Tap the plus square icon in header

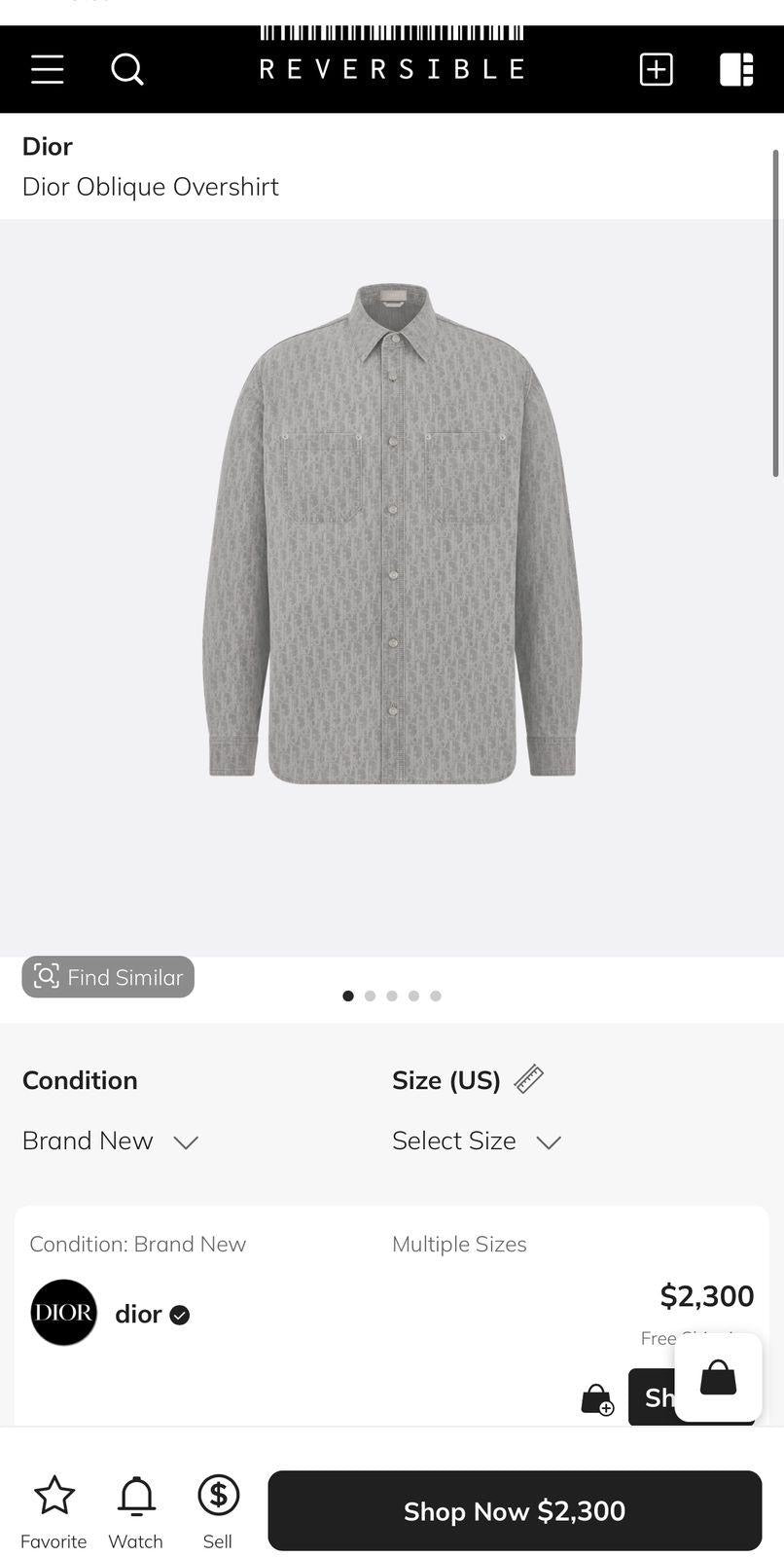(656, 69)
